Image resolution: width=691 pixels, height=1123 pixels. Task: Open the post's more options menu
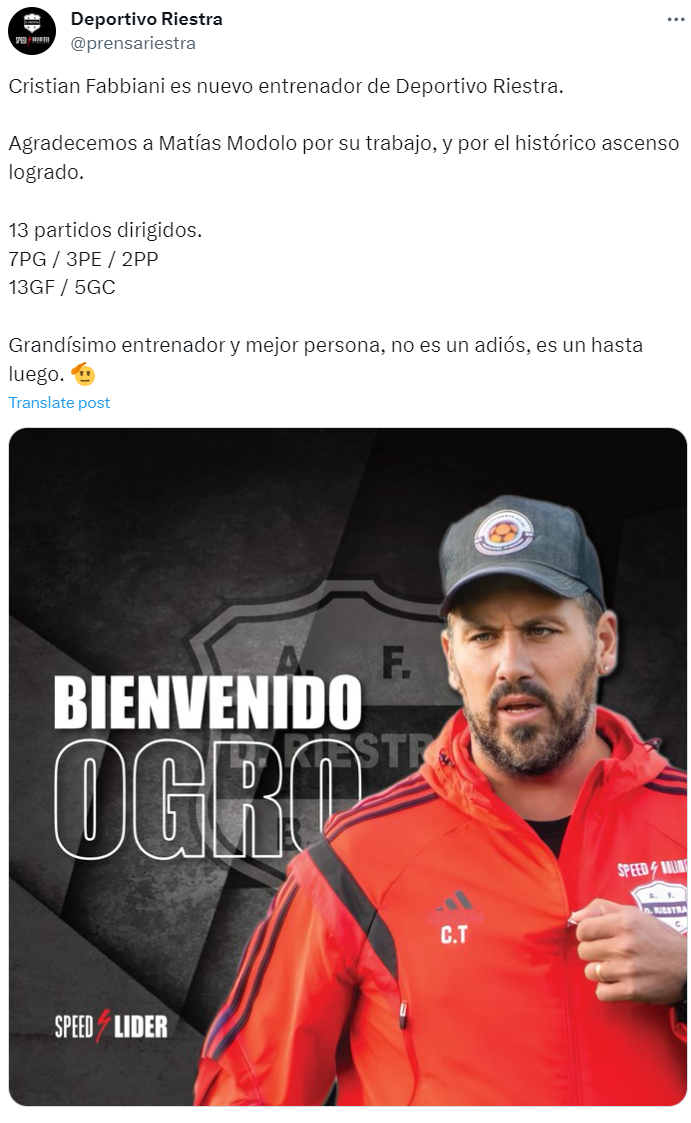[x=676, y=19]
